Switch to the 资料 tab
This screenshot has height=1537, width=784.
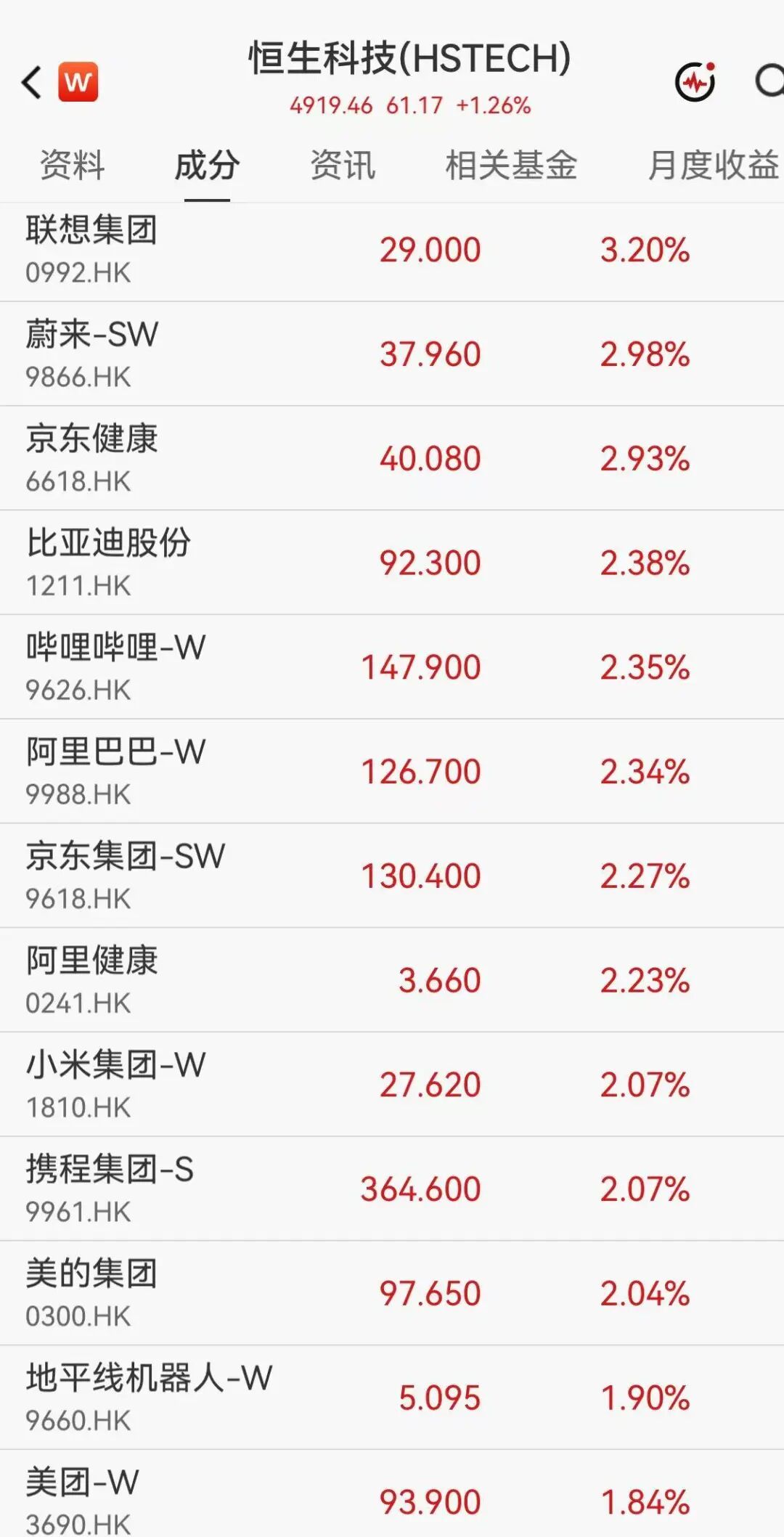(x=72, y=165)
